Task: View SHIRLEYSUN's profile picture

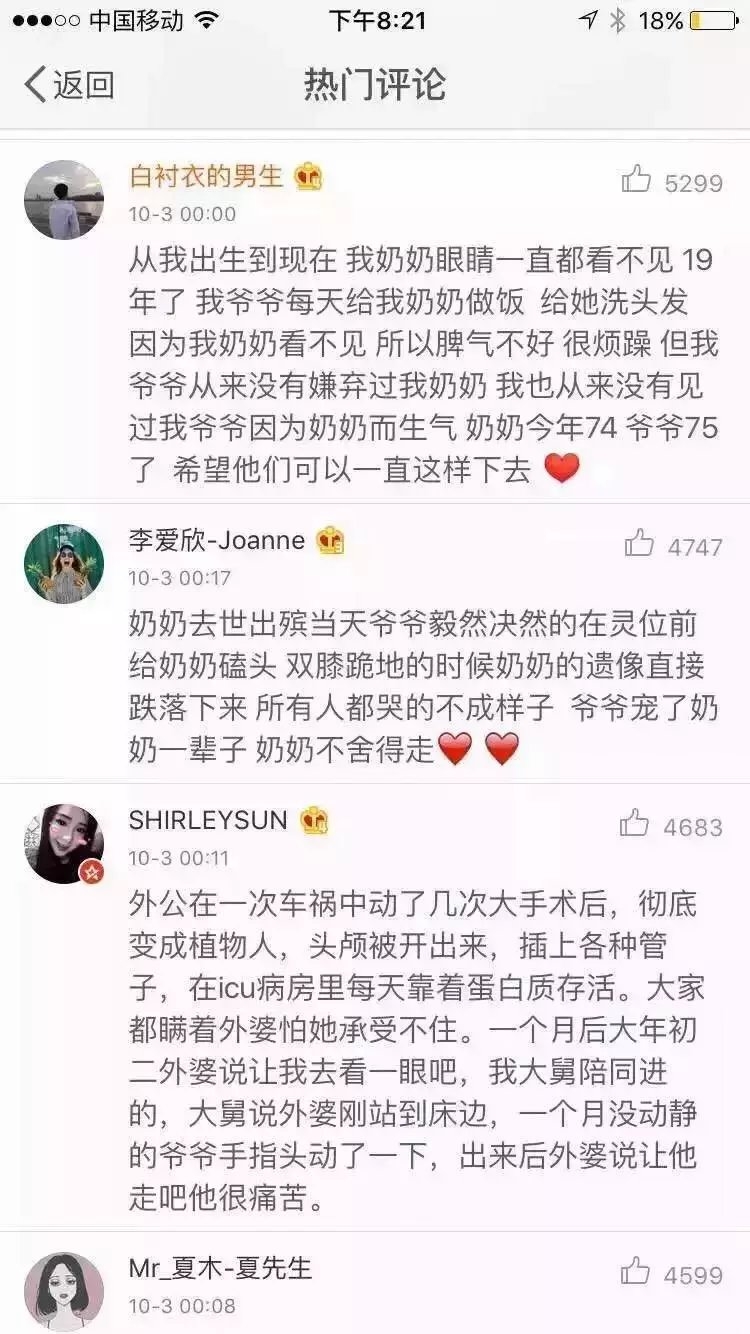Action: coord(64,844)
